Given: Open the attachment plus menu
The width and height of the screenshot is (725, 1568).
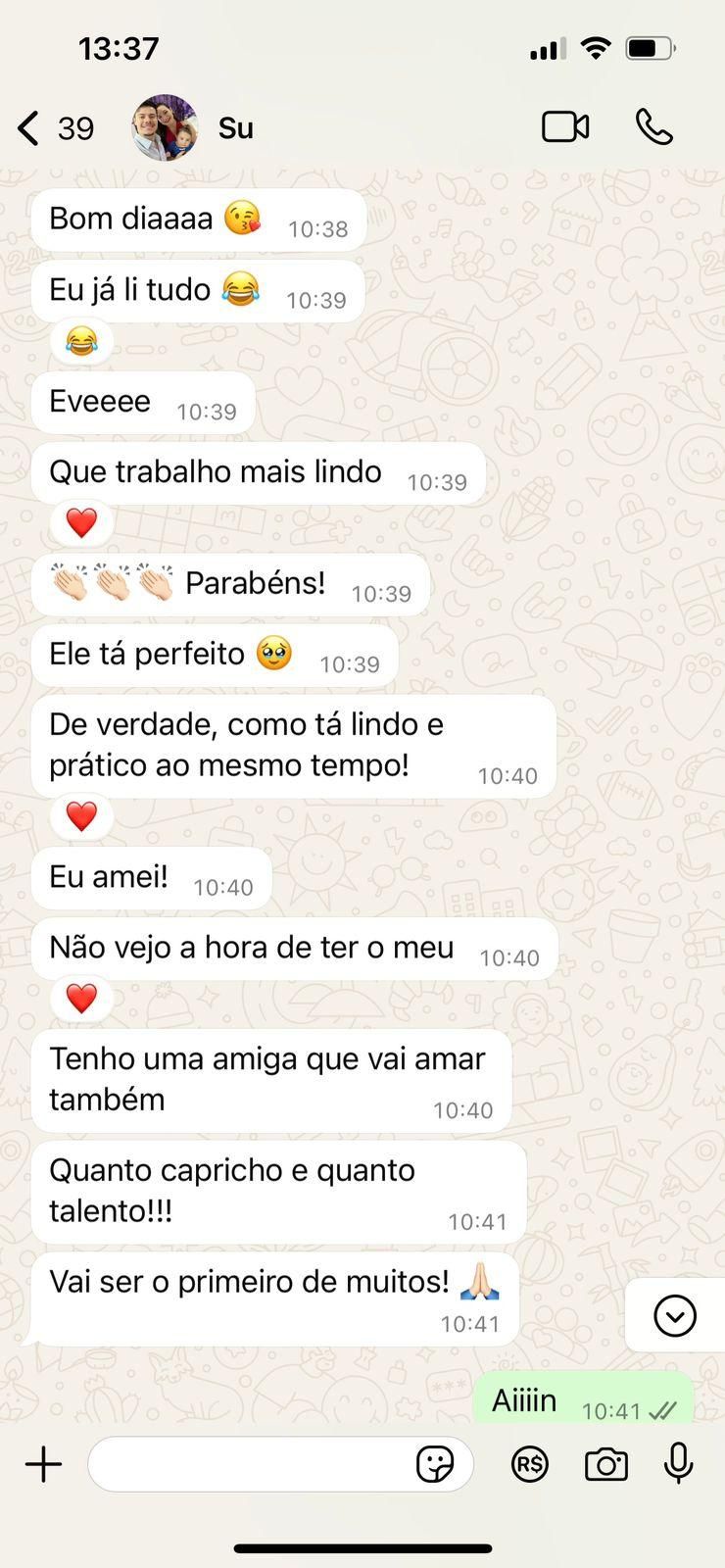Looking at the screenshot, I should click(43, 1465).
